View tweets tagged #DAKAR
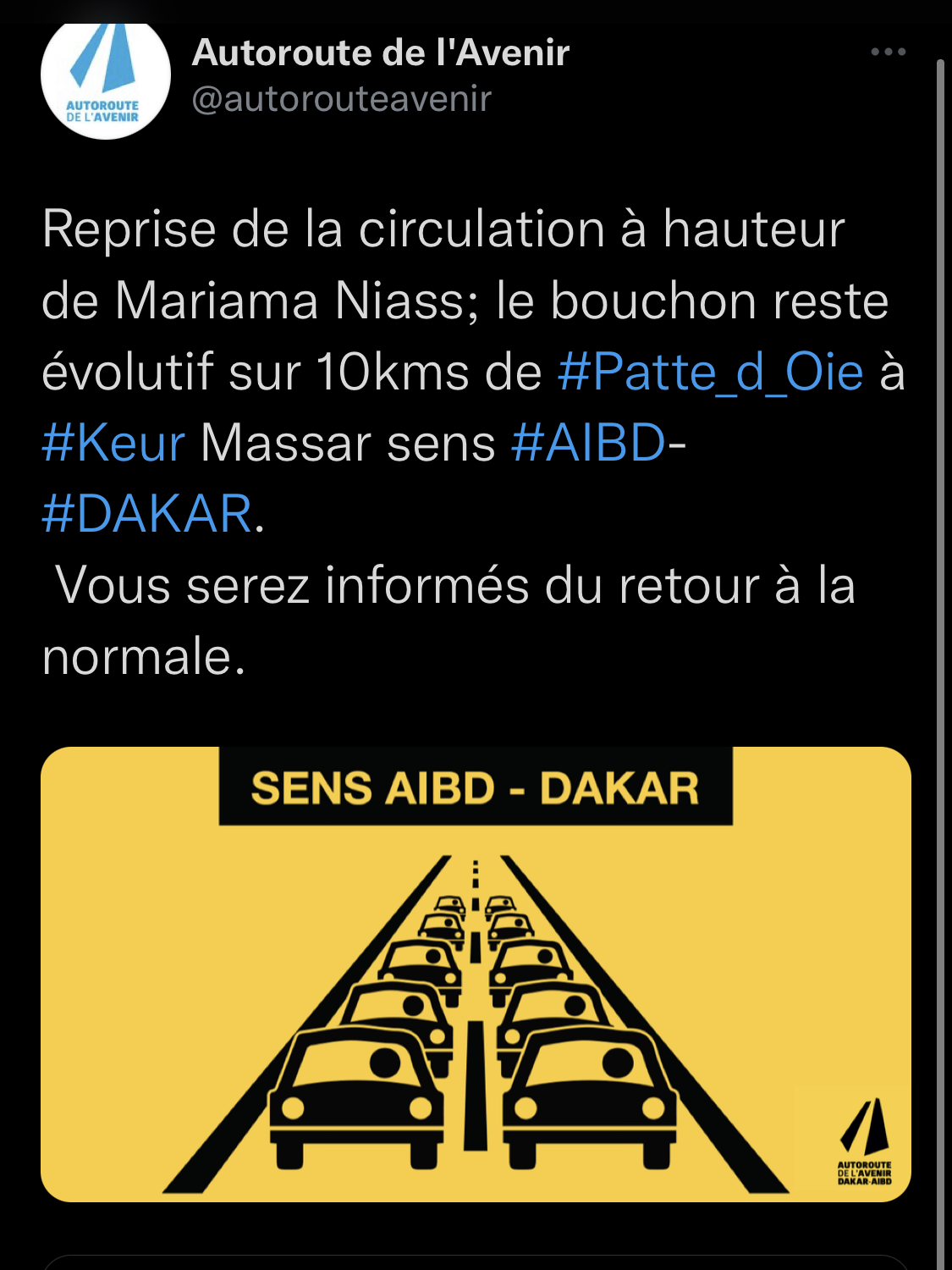The image size is (952, 1270). [x=147, y=513]
